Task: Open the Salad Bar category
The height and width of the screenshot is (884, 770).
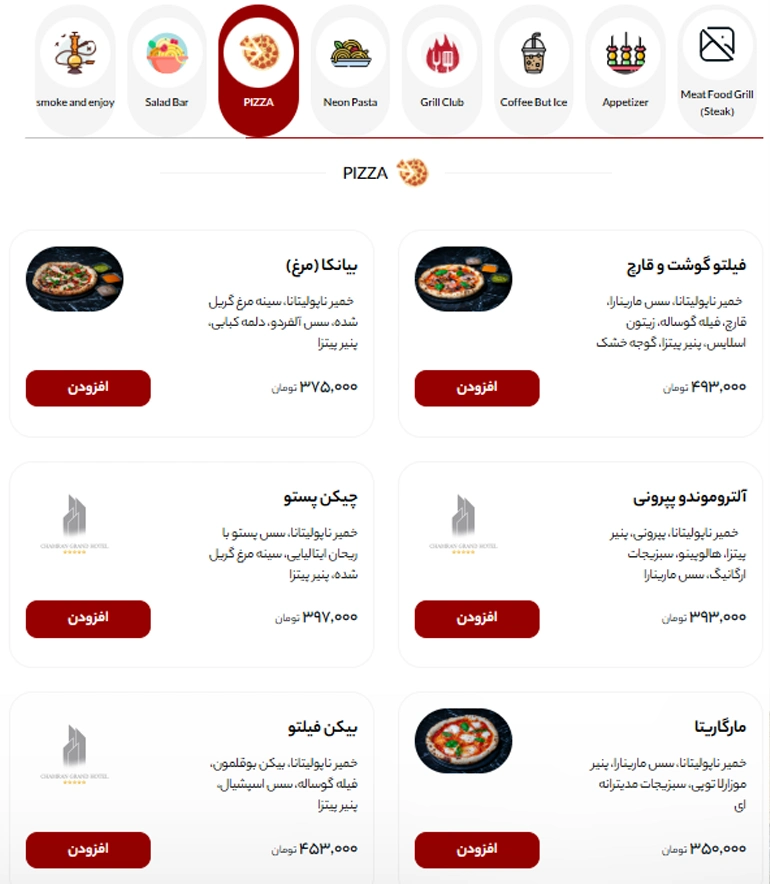Action: pos(167,70)
